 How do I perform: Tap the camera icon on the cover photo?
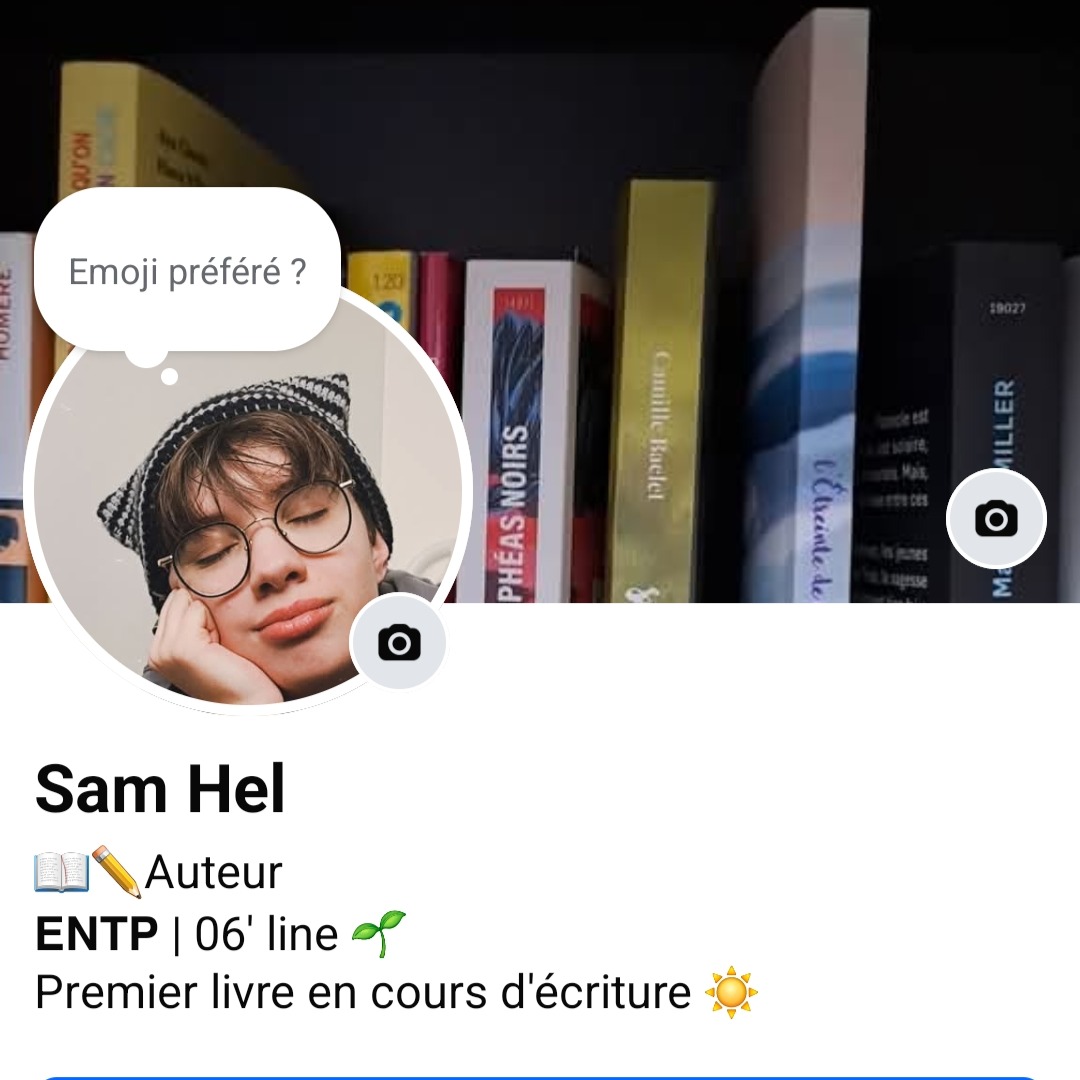click(x=996, y=519)
